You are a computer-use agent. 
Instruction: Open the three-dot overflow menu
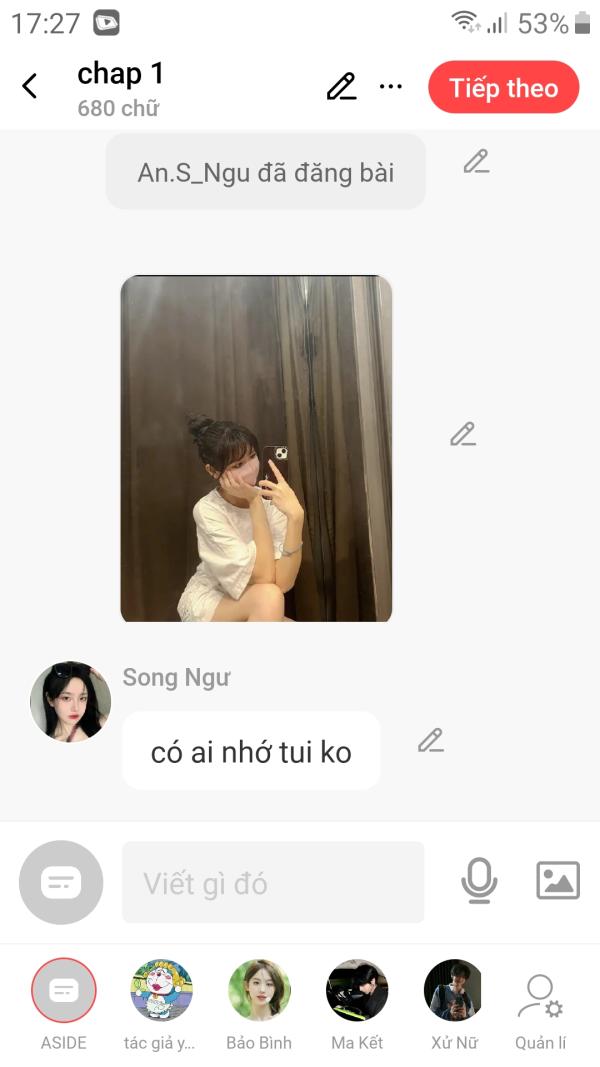(391, 87)
